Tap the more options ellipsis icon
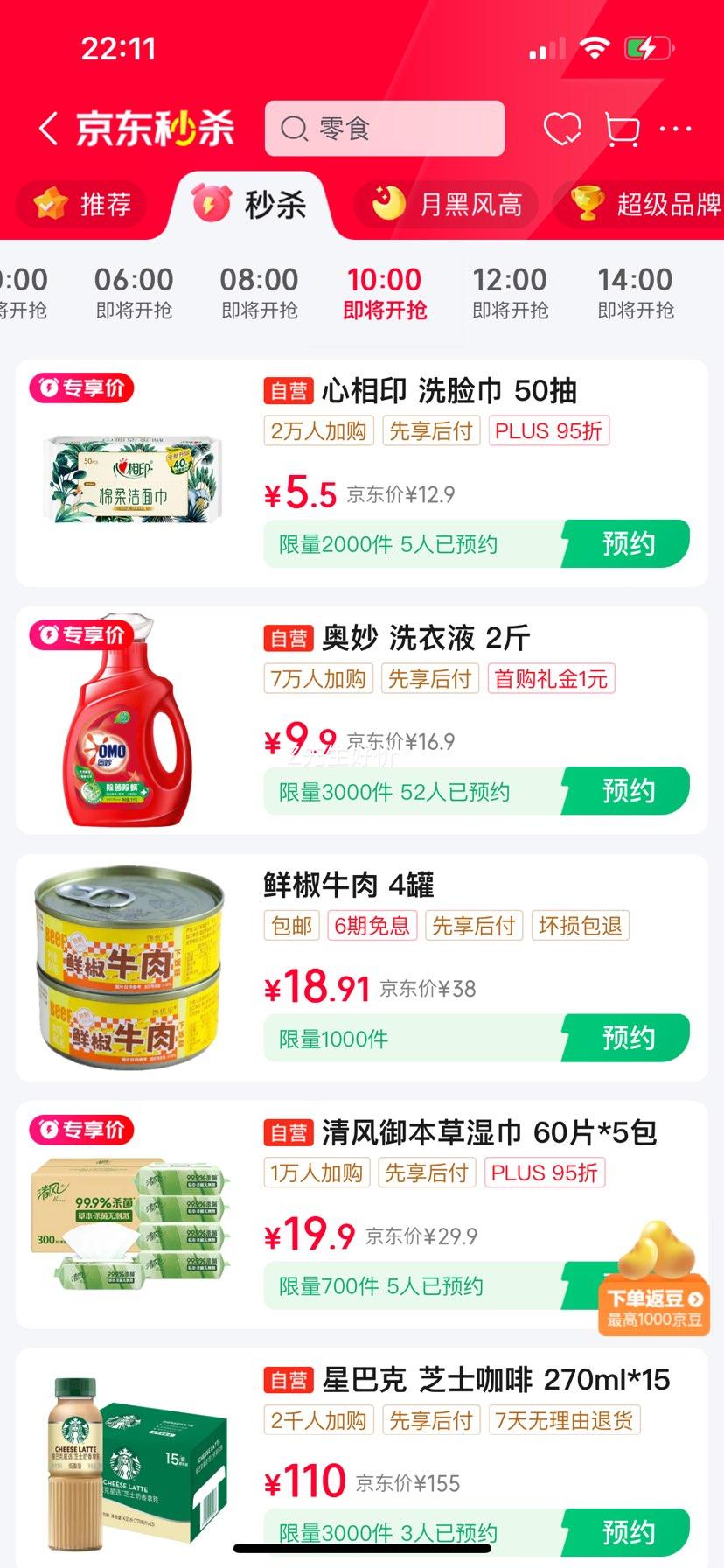The height and width of the screenshot is (1568, 724). point(674,129)
